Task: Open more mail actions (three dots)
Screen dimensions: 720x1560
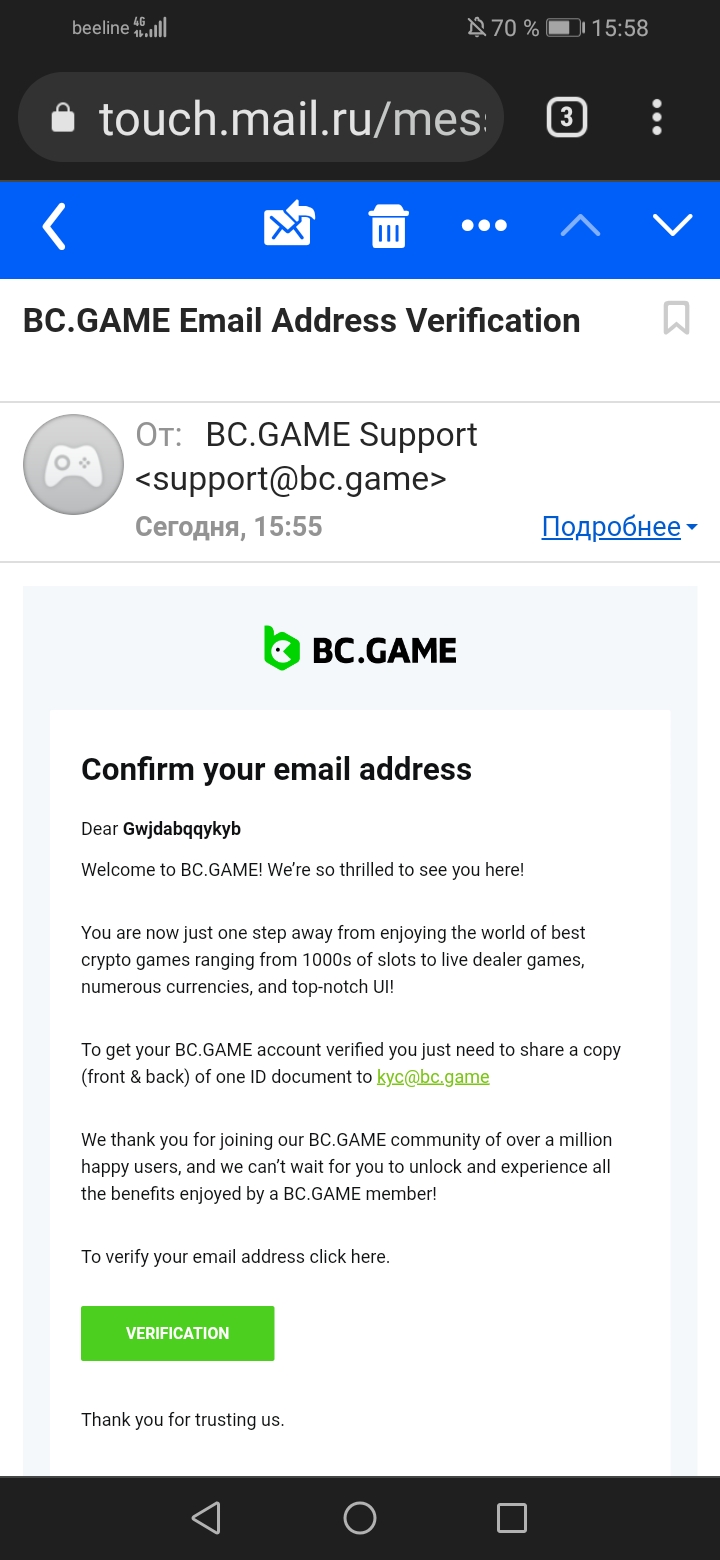Action: (484, 226)
